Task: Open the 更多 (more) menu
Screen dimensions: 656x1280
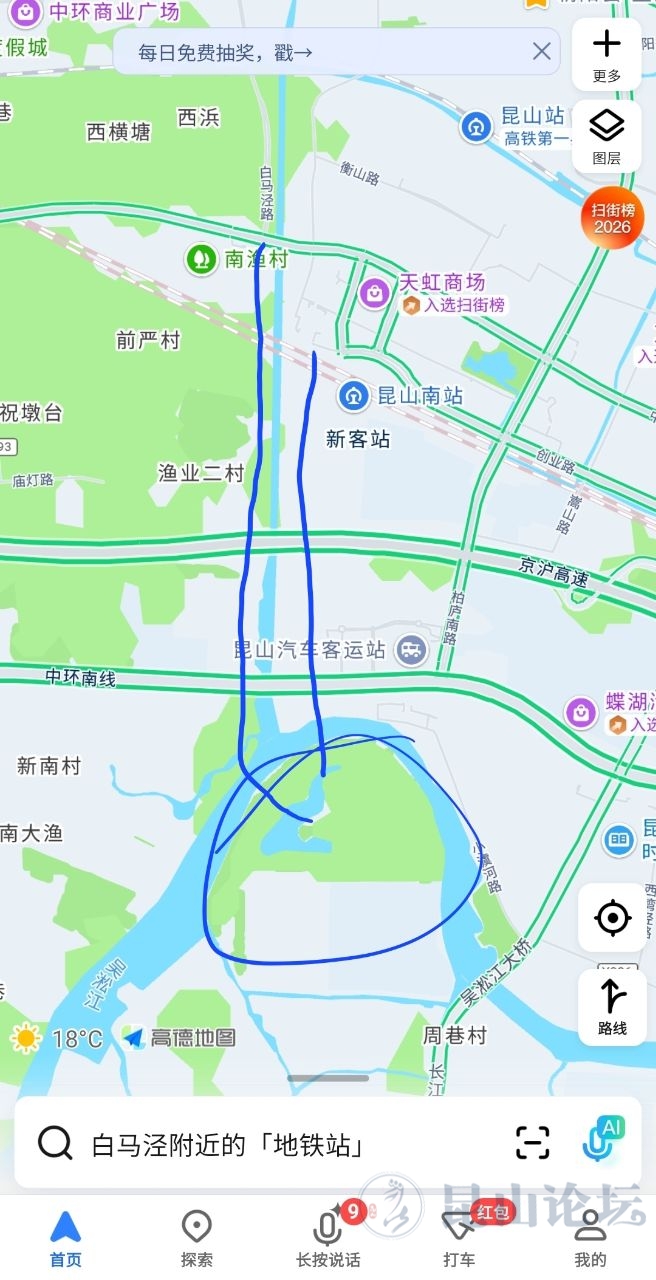Action: 606,54
